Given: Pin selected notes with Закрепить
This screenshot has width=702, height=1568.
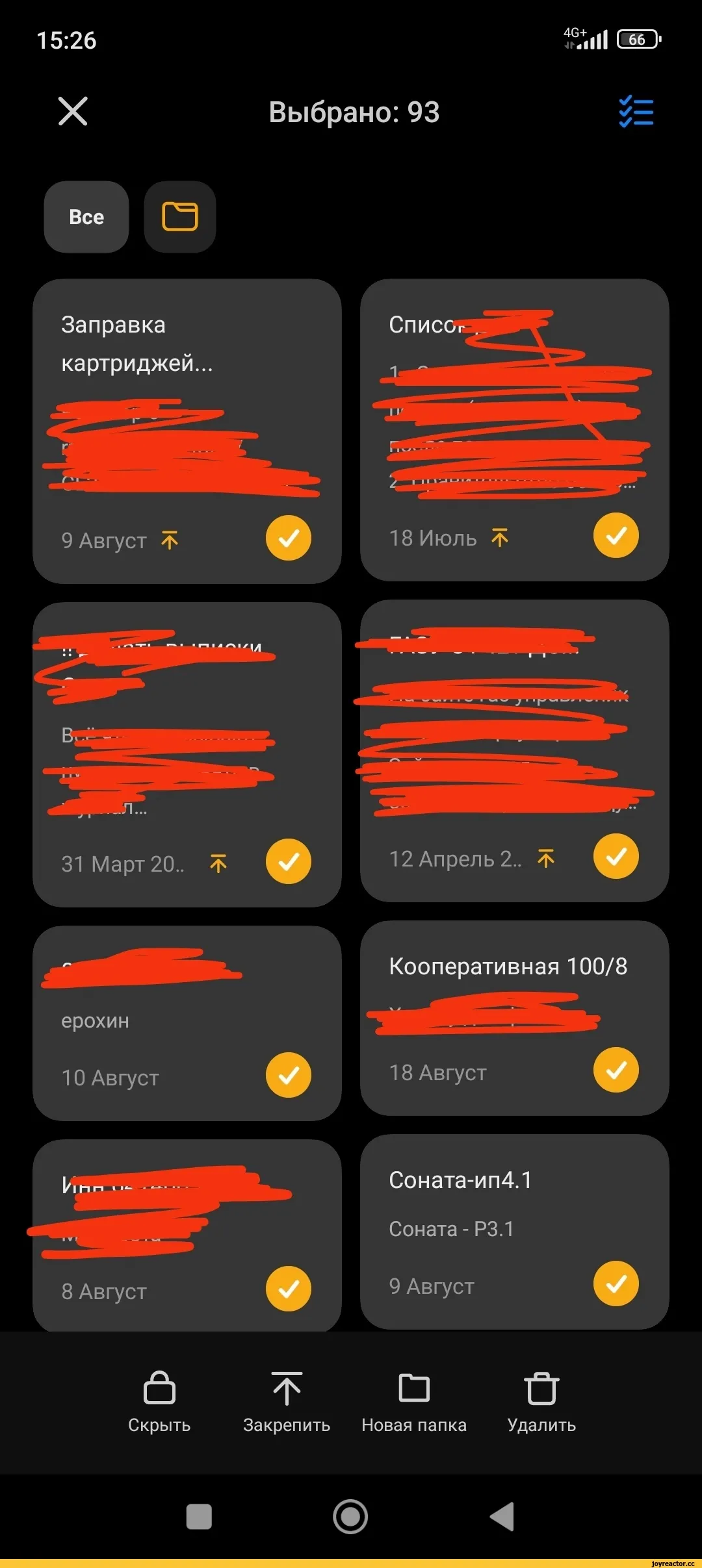Looking at the screenshot, I should coord(287,1402).
